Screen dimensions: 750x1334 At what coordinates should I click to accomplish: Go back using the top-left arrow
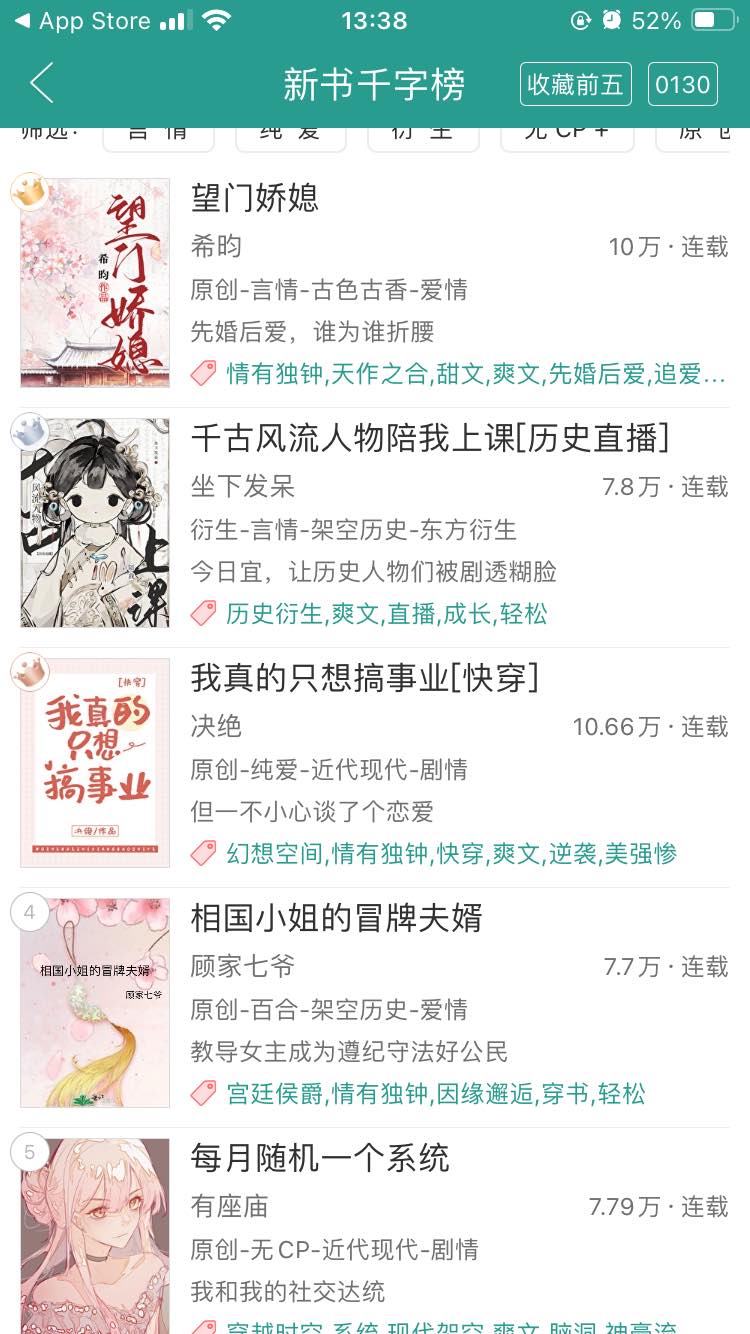click(42, 84)
